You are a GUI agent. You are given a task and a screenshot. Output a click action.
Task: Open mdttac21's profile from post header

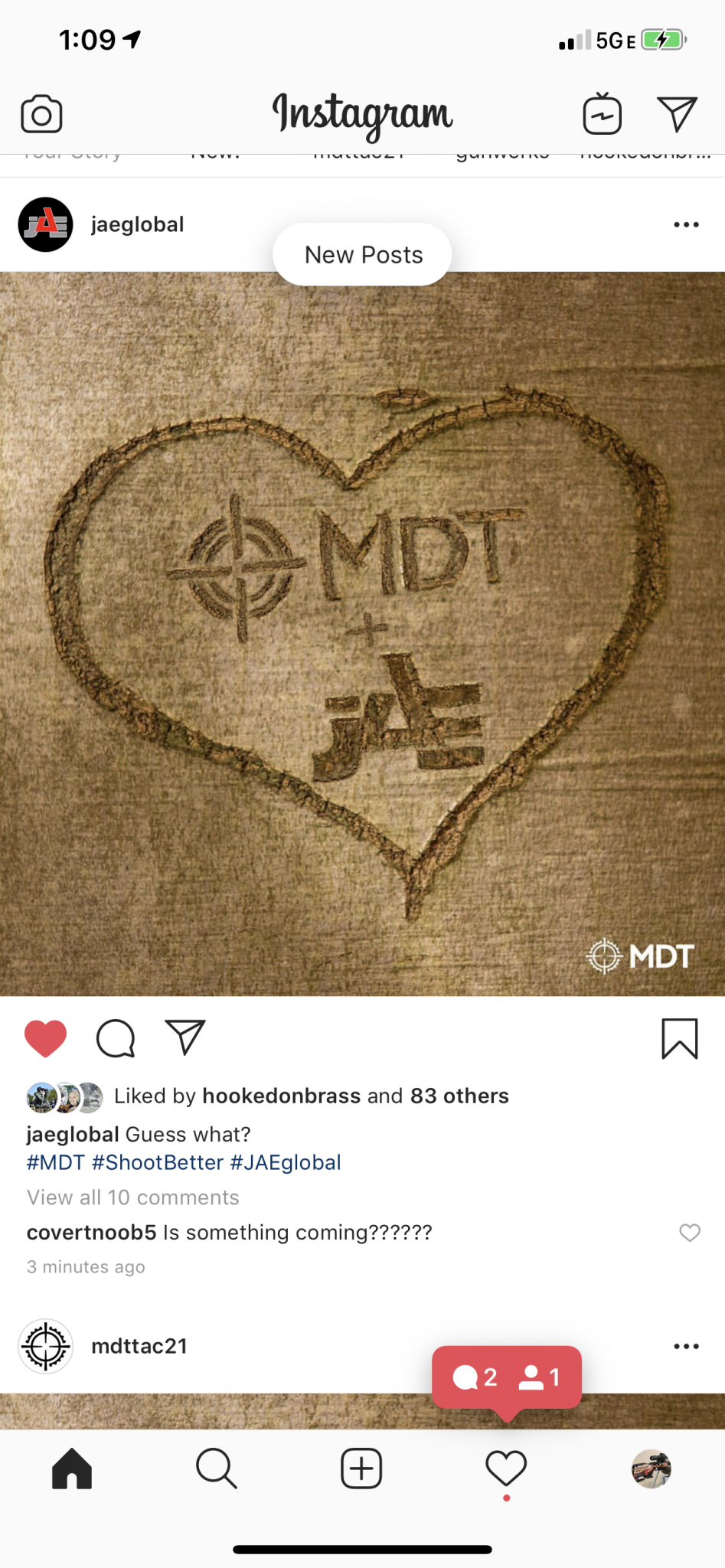[139, 1346]
